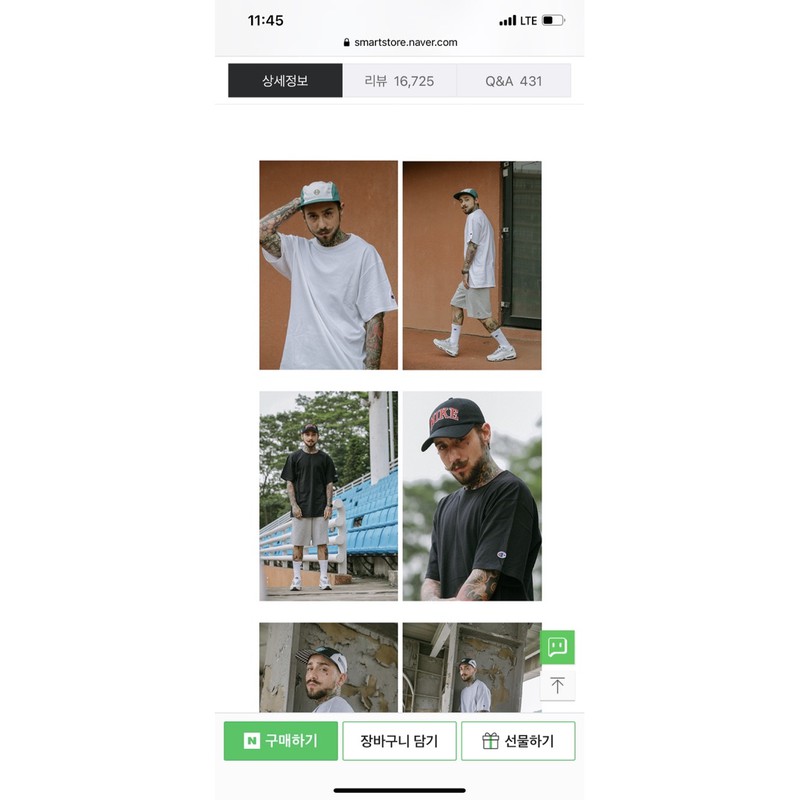Viewport: 800px width, 800px height.
Task: Tap the smartstore.naver.com address bar
Action: [x=400, y=42]
